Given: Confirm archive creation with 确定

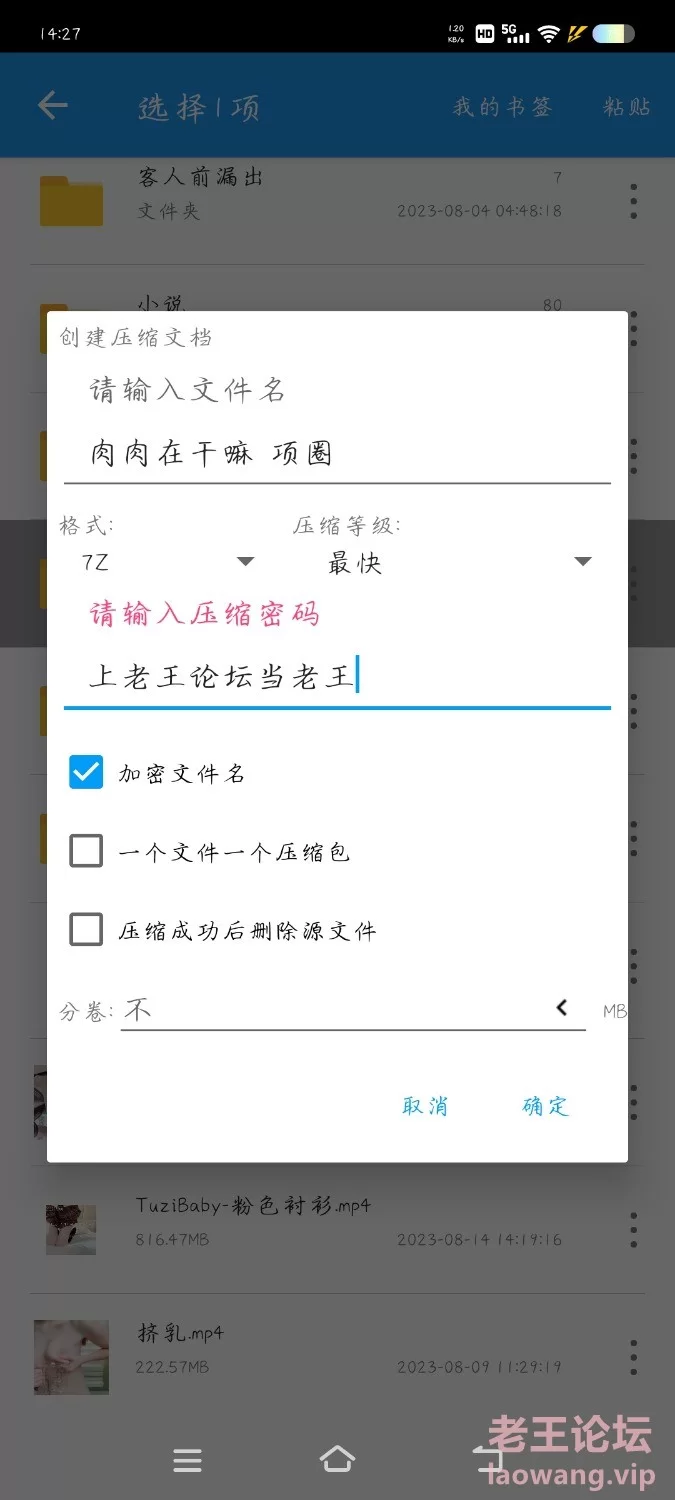Looking at the screenshot, I should click(545, 1106).
